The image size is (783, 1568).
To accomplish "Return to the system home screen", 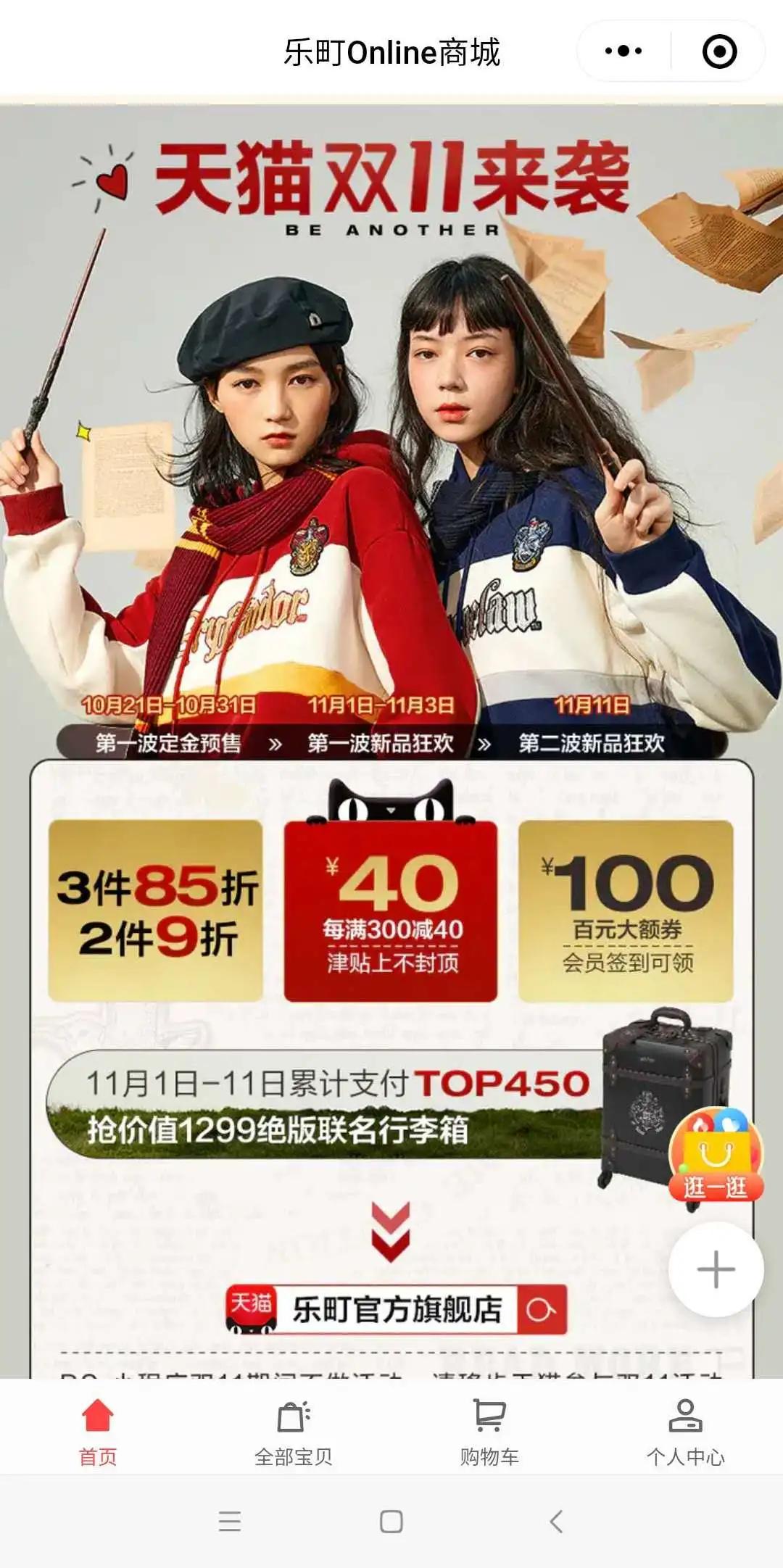I will [391, 1521].
